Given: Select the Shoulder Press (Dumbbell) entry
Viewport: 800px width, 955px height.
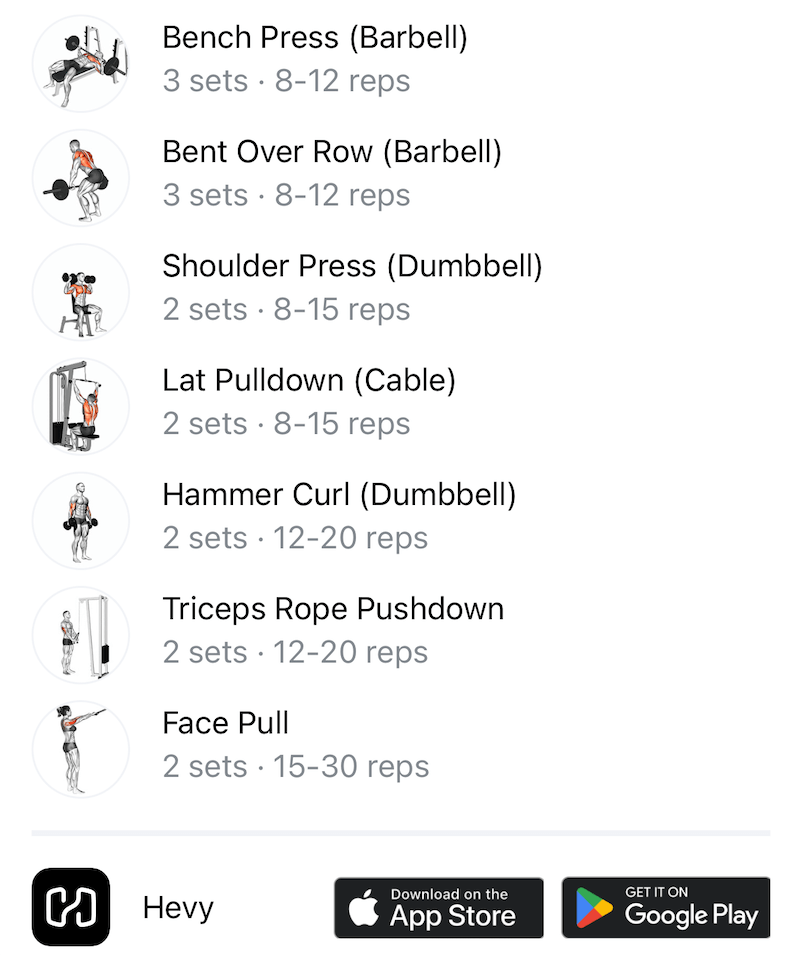Looking at the screenshot, I should point(352,266).
